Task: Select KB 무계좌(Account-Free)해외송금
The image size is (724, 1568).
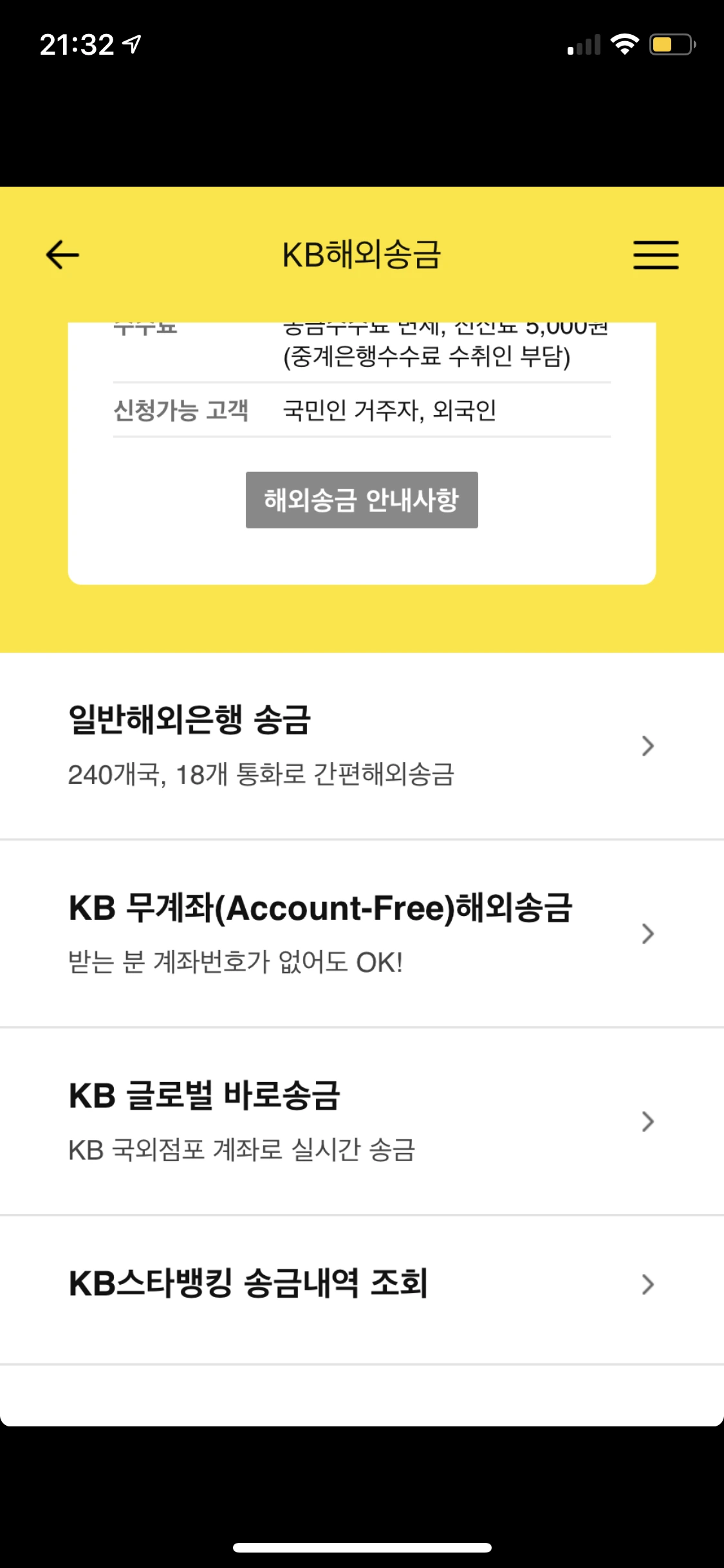Action: click(x=362, y=933)
